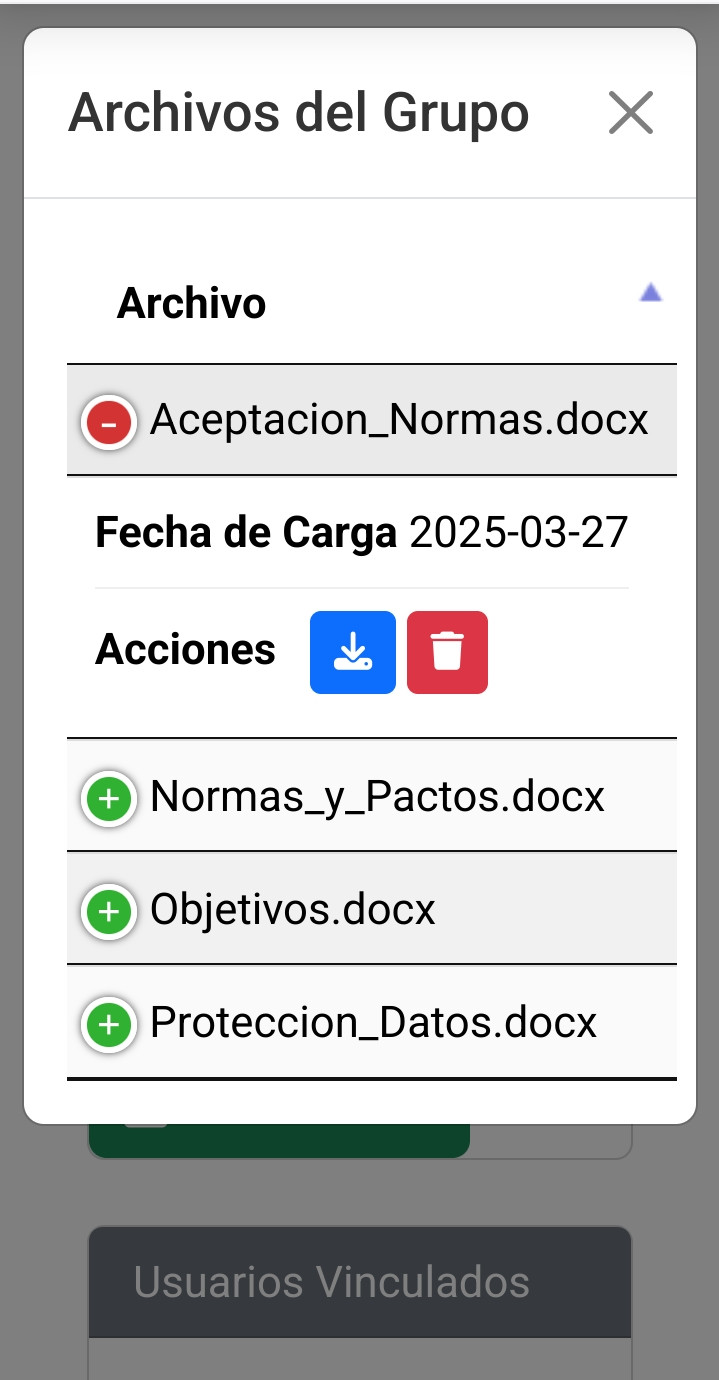The width and height of the screenshot is (719, 1380).
Task: Delete the Aceptacion_Normas.docx file
Action: tap(447, 652)
